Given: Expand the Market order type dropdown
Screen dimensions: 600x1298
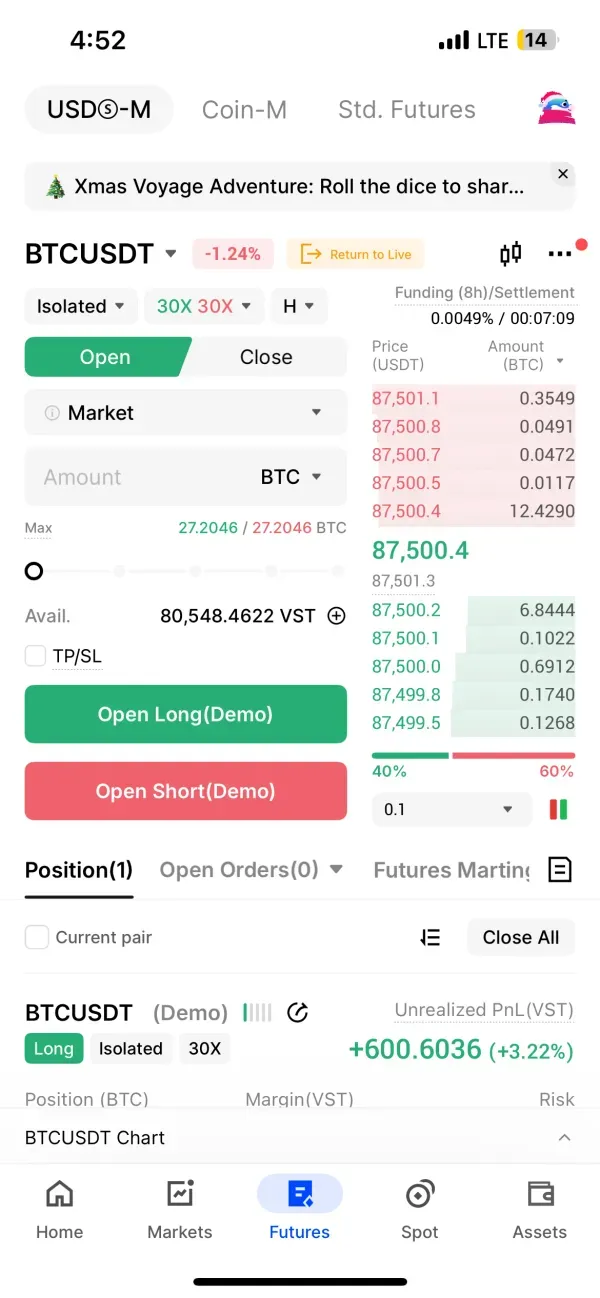Looking at the screenshot, I should point(185,413).
